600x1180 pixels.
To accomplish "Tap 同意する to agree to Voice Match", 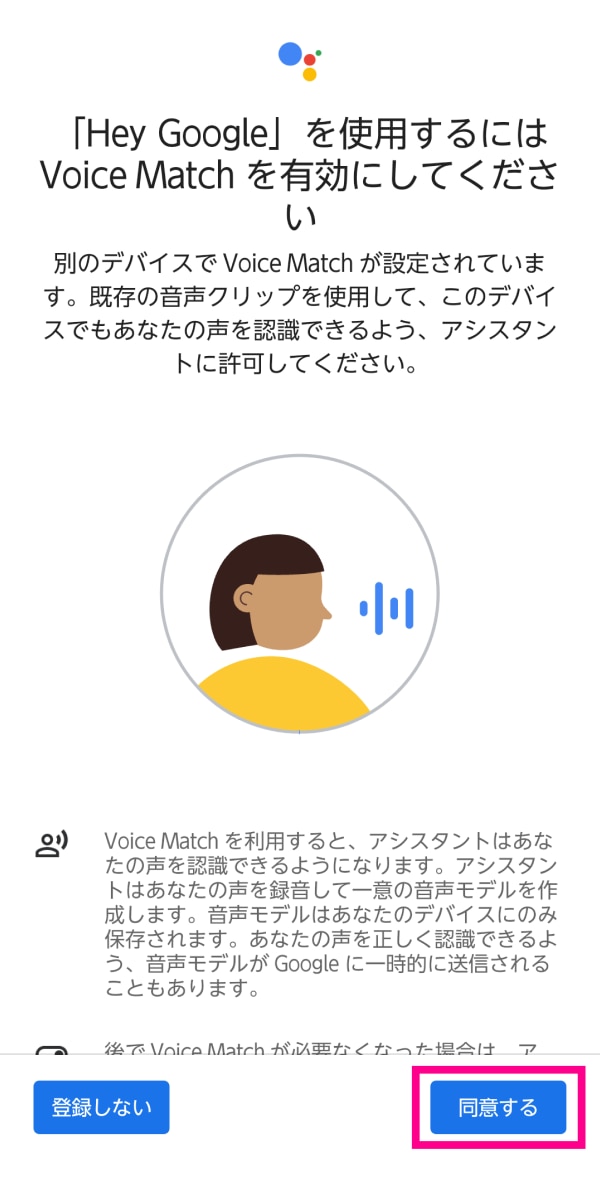I will [498, 1107].
